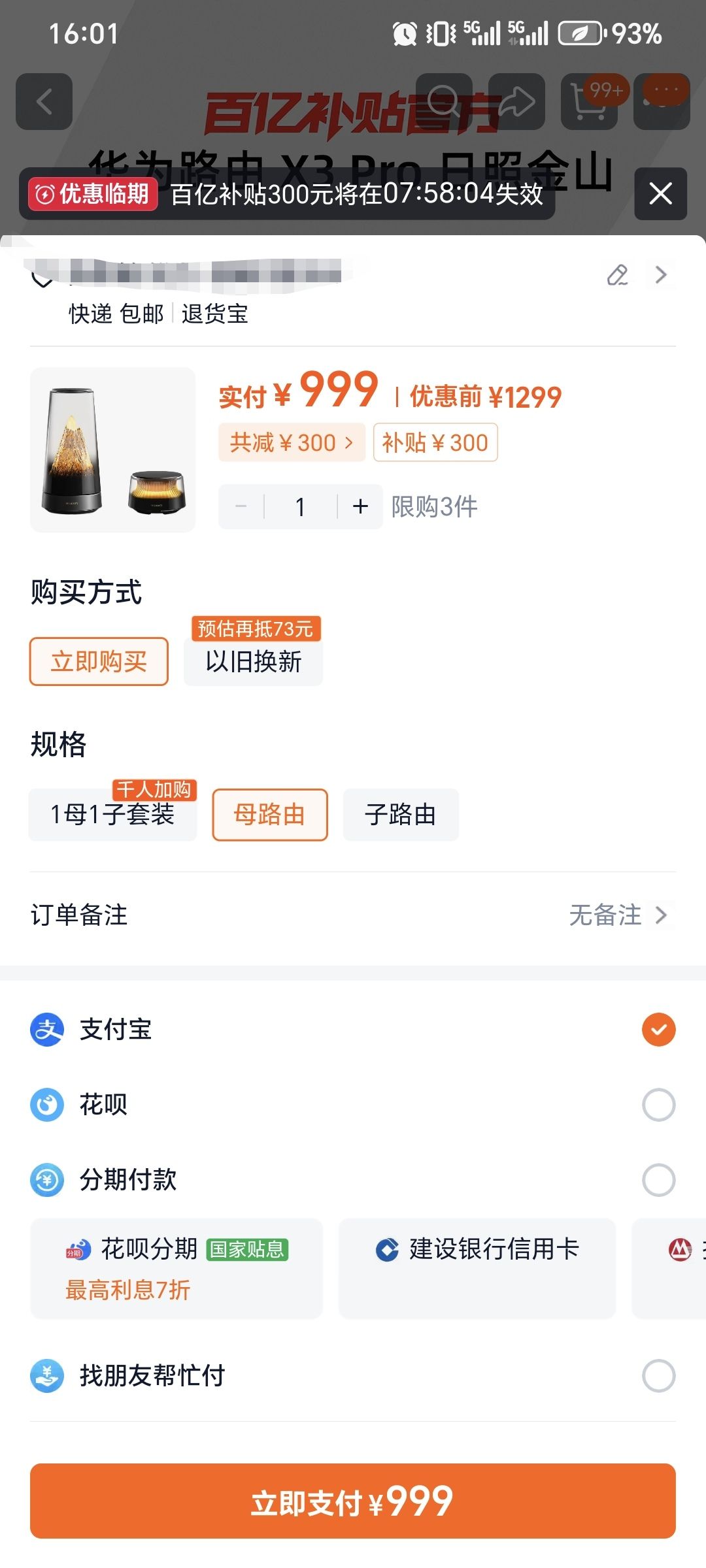Tap the pencil icon to edit address
Screen dimensions: 706x1568
618,275
